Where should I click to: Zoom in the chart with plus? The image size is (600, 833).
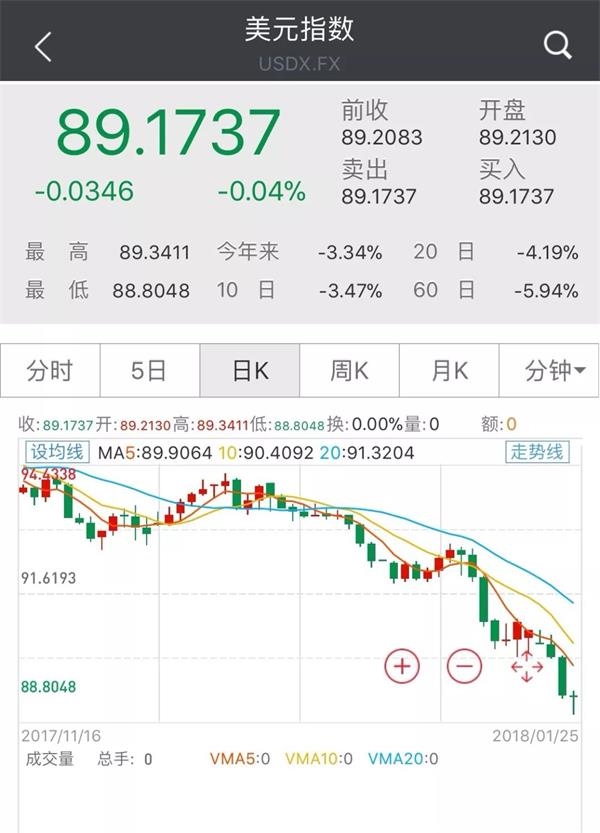point(403,665)
